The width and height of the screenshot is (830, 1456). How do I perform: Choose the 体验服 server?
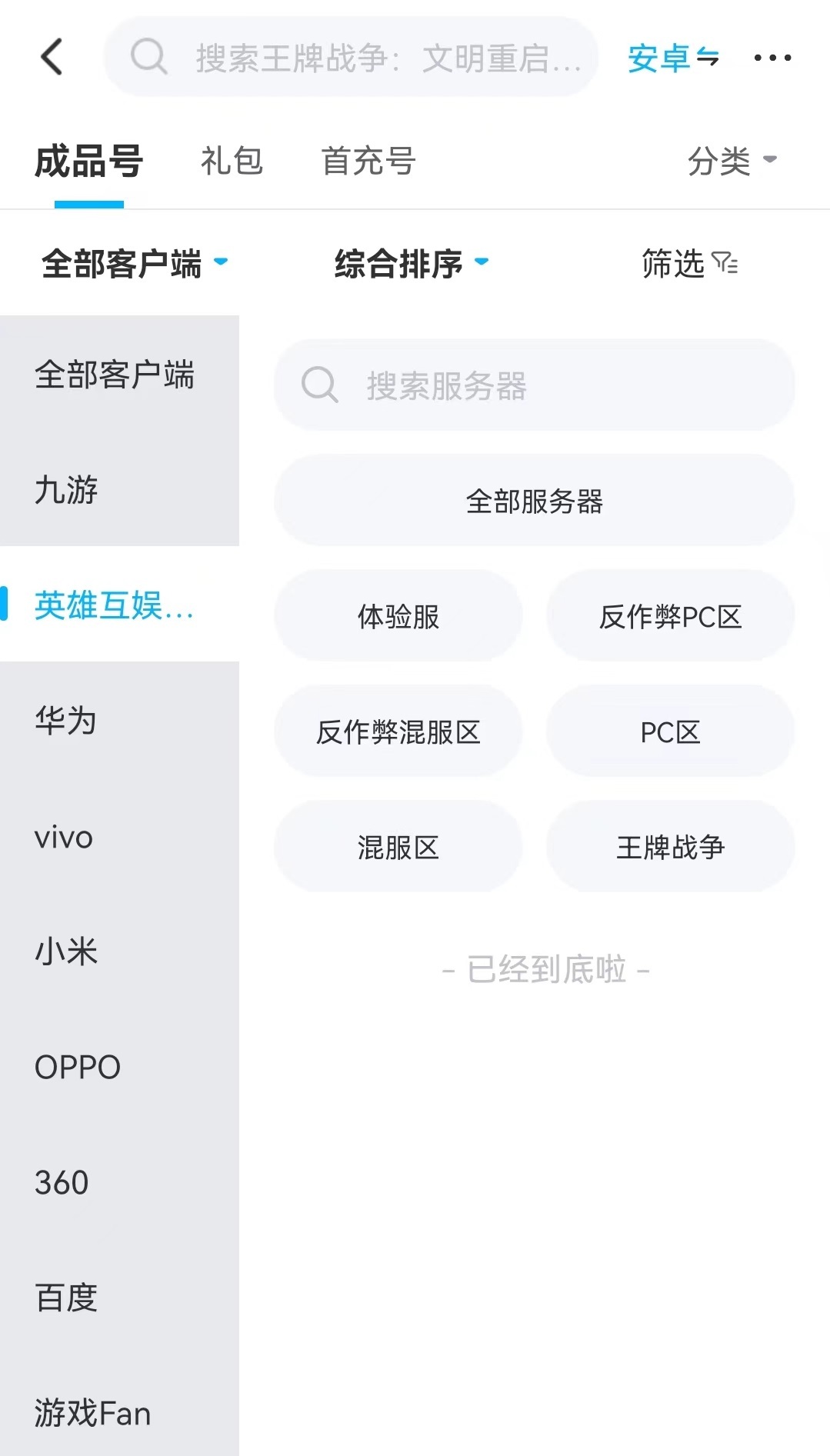point(398,616)
